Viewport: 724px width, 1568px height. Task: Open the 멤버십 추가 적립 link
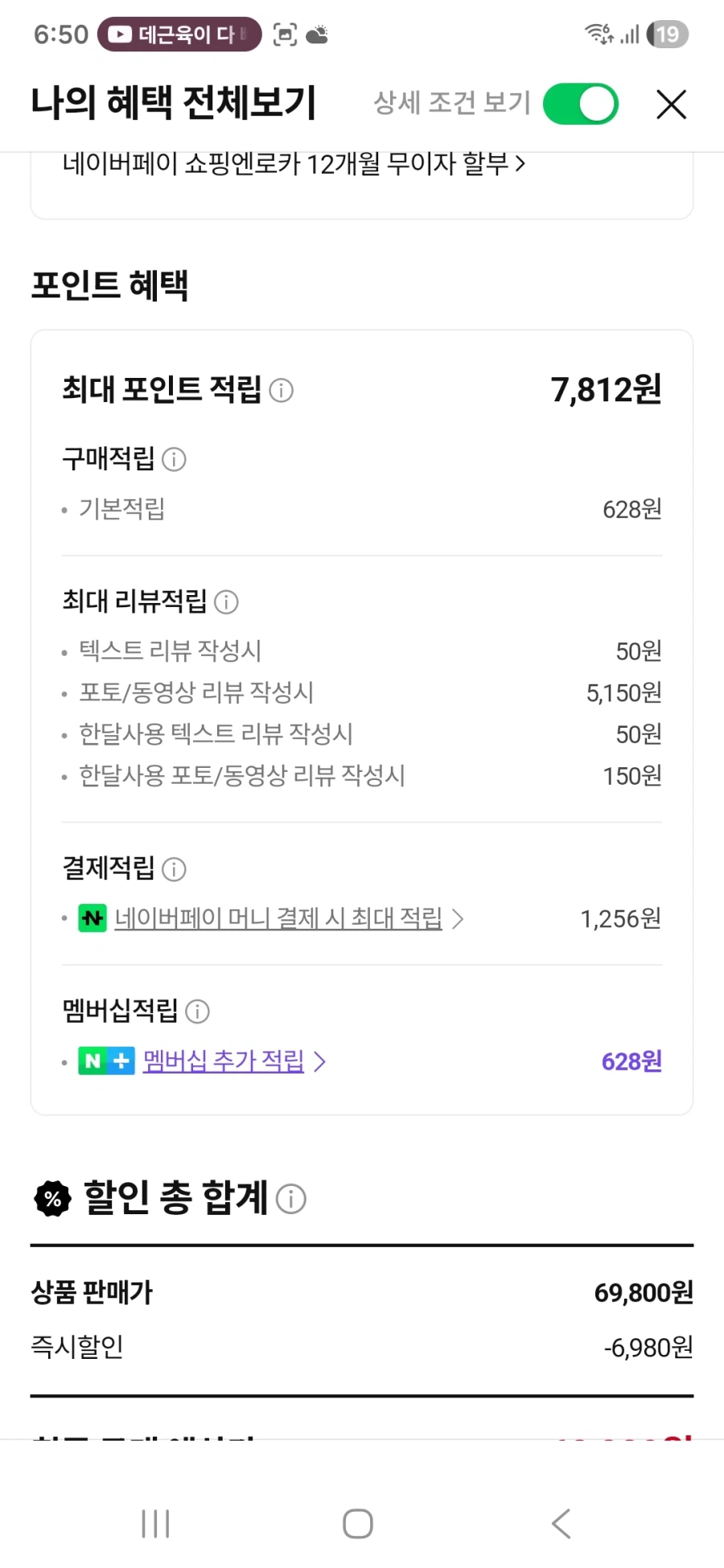point(223,1061)
